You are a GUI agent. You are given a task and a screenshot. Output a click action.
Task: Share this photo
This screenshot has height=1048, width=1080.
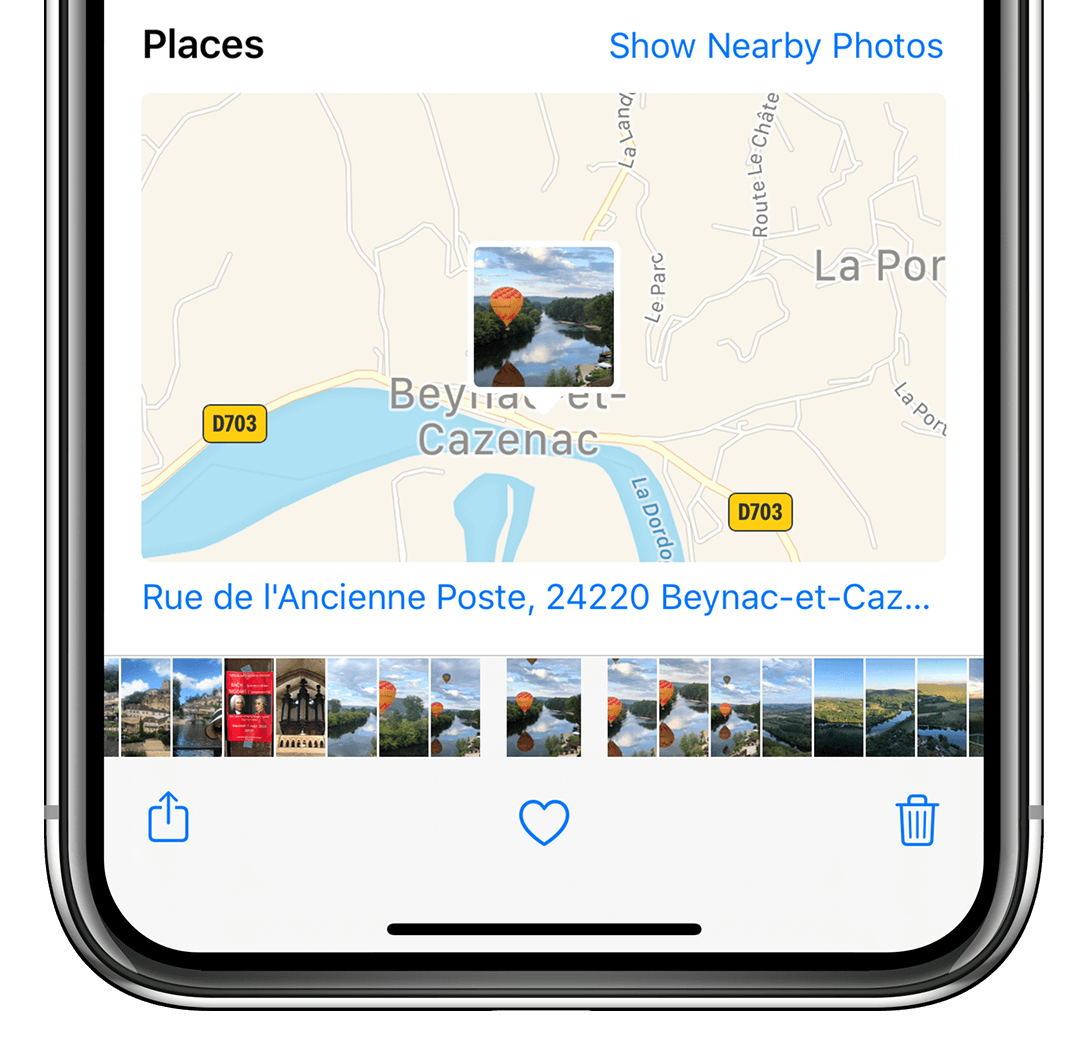pos(168,818)
